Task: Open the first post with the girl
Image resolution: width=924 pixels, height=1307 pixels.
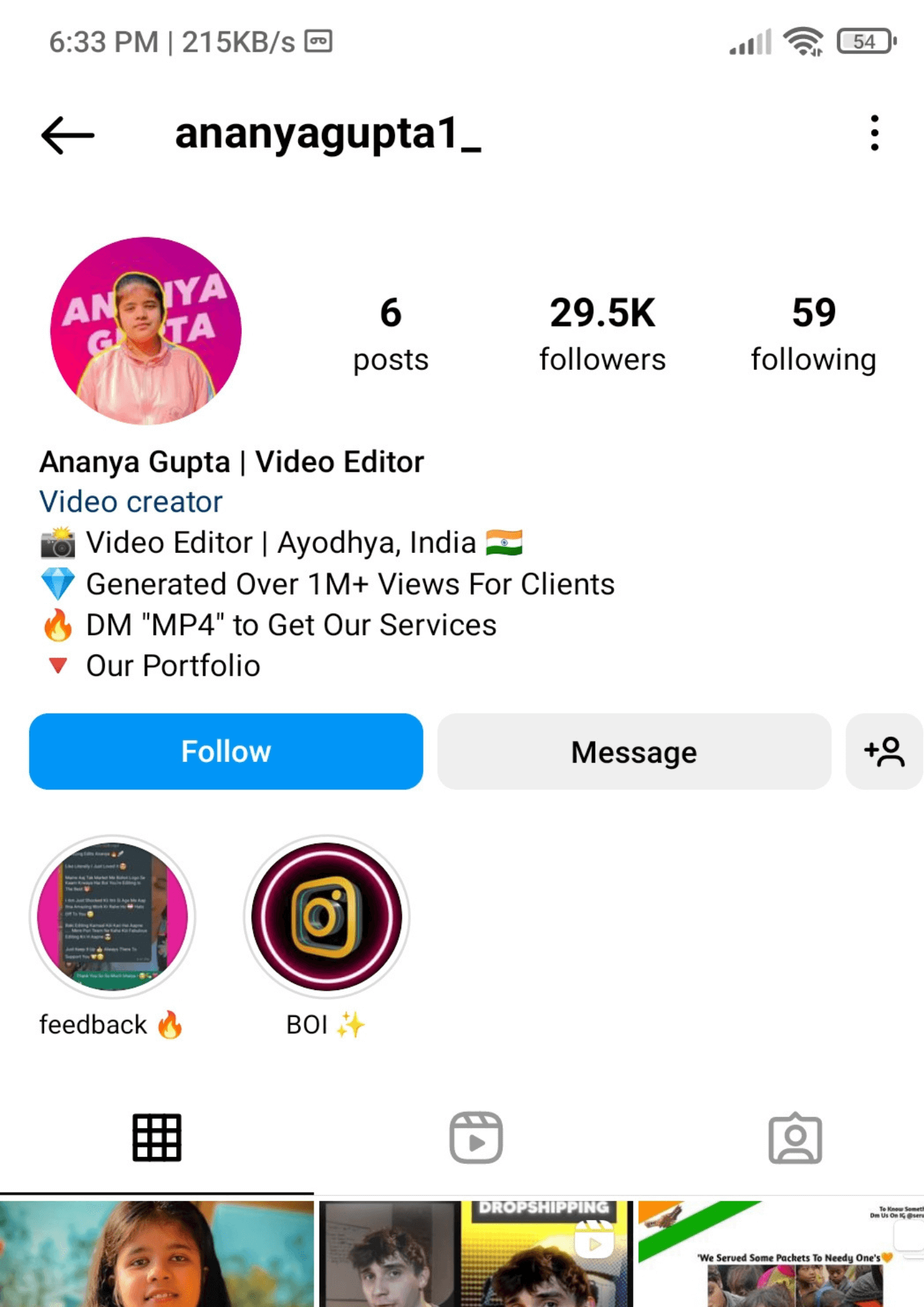Action: point(157,1255)
